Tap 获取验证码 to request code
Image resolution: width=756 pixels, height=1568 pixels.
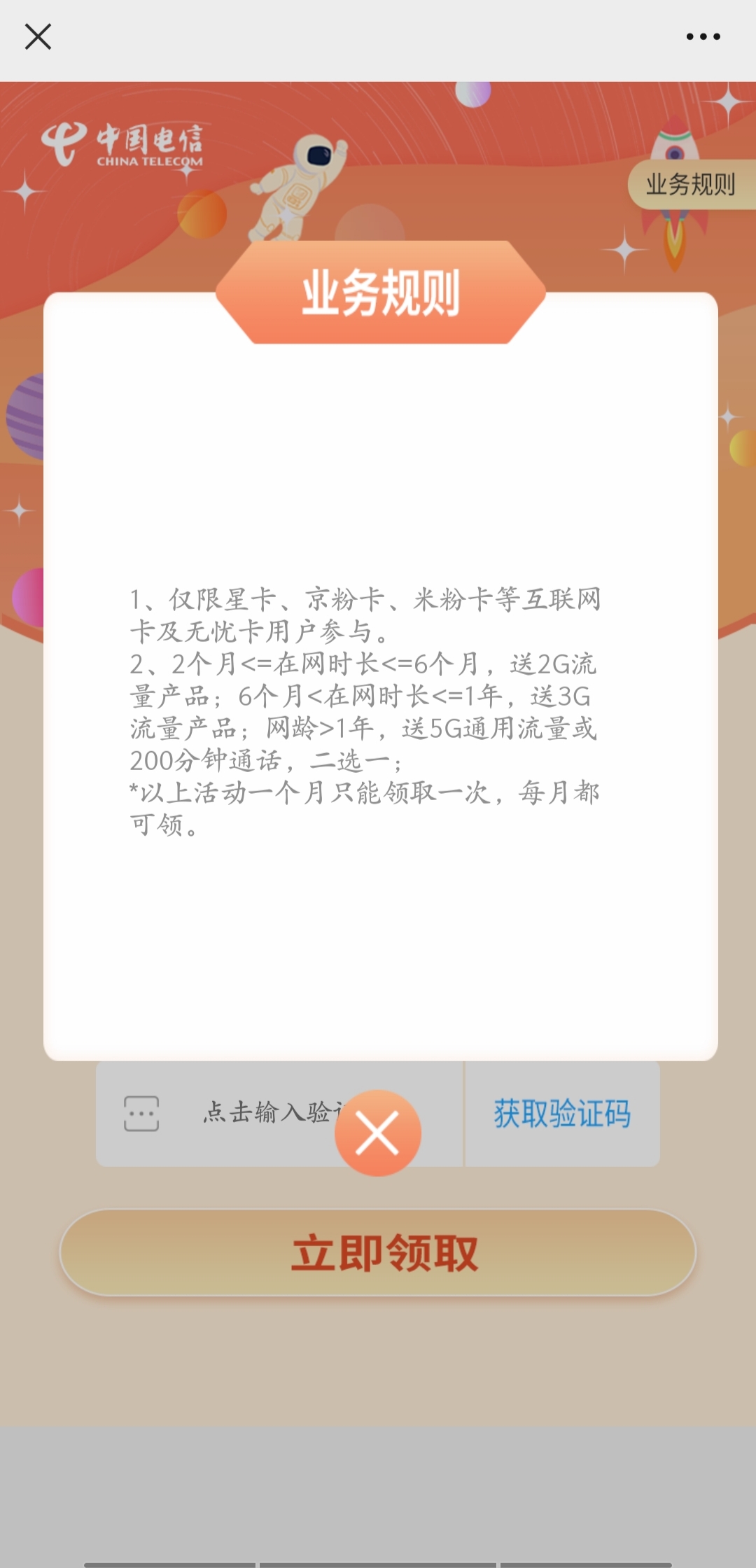pos(562,1114)
